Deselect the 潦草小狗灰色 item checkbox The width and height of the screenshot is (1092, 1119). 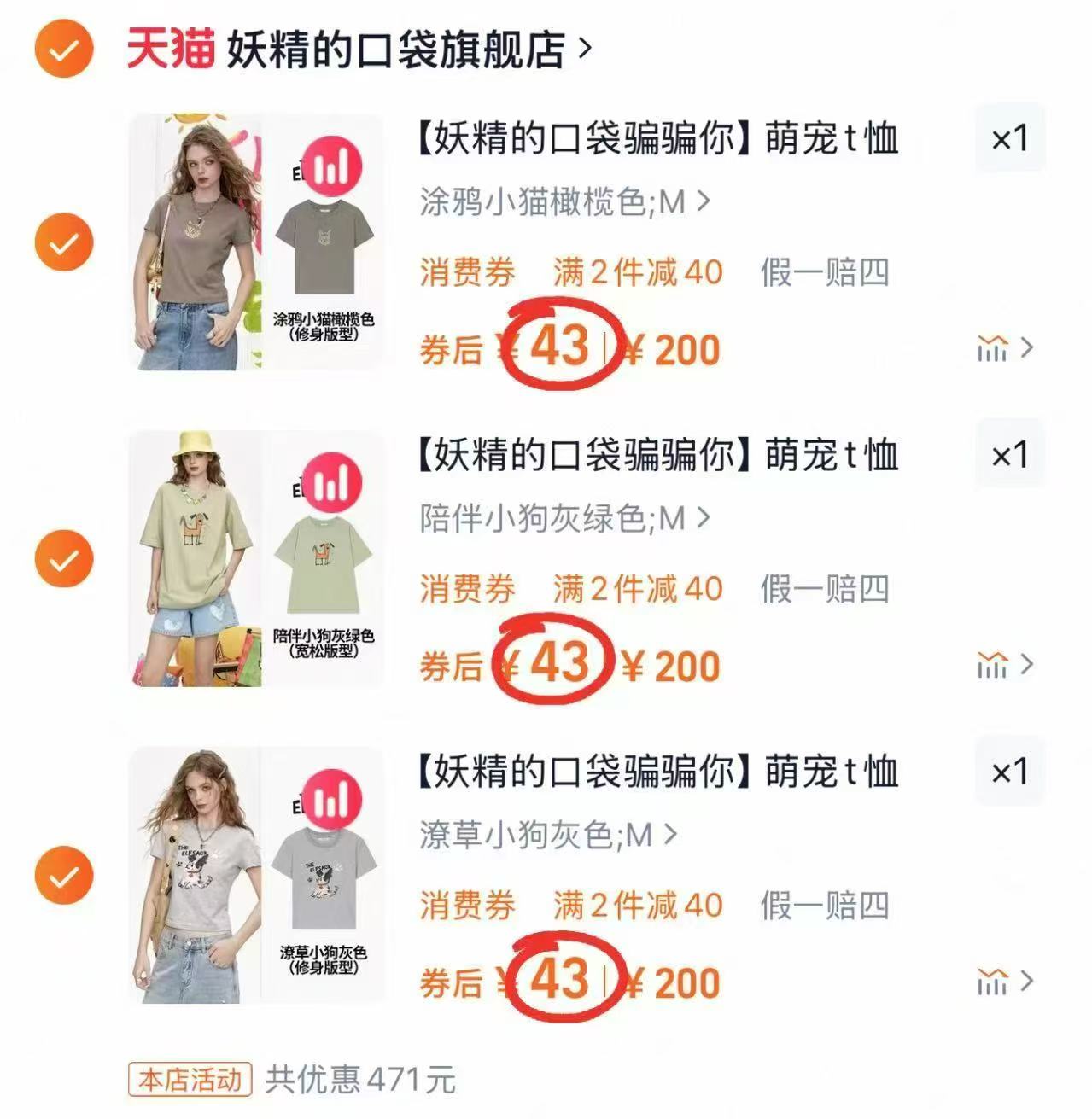63,876
